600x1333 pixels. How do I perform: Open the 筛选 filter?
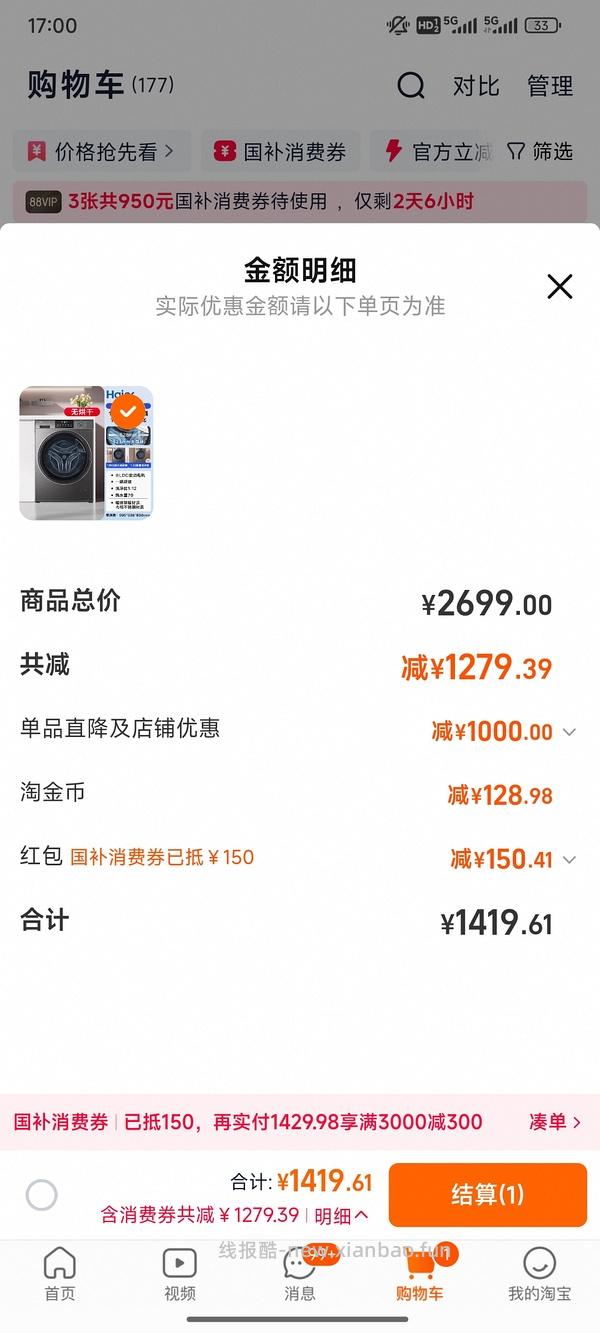(x=540, y=152)
